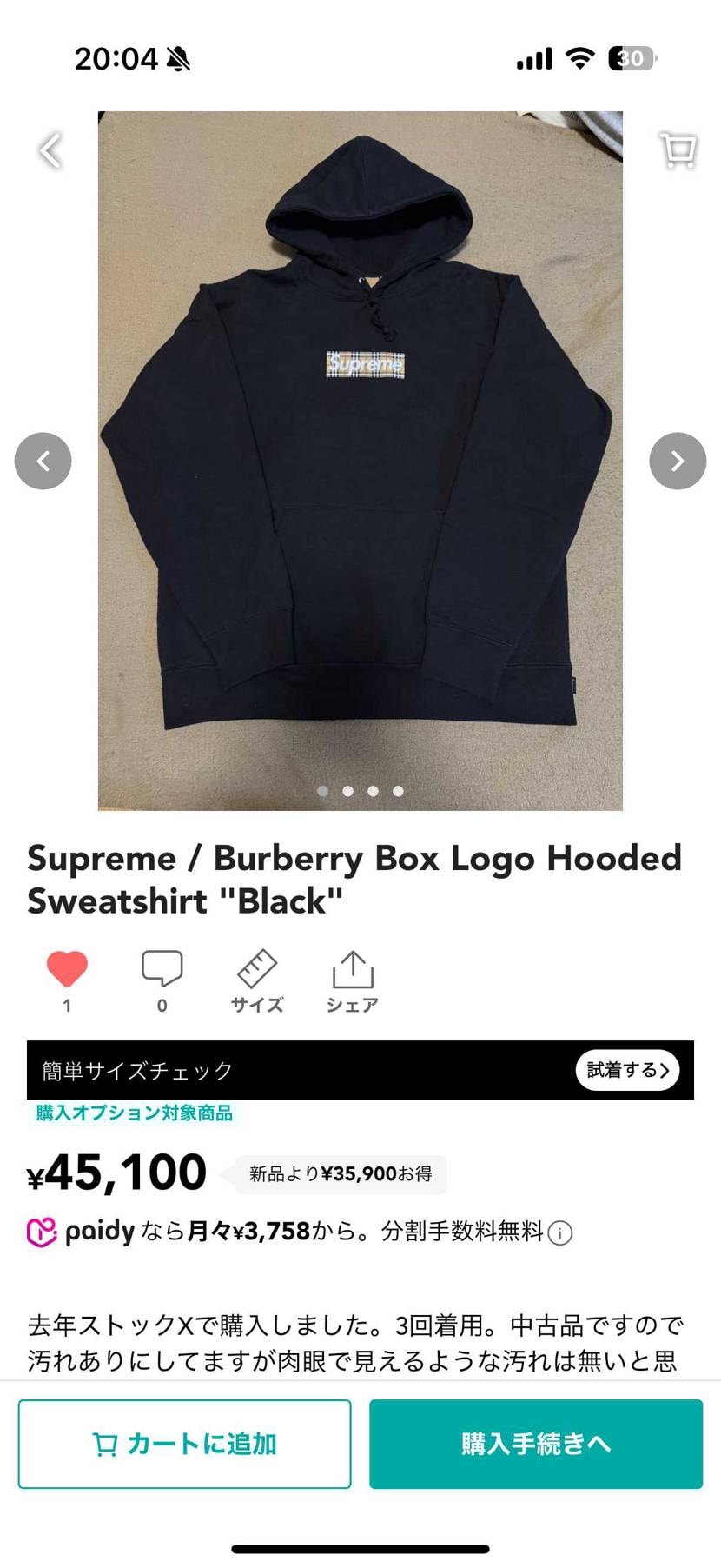721x1568 pixels.
Task: Tap the second carousel pagination dot
Action: [x=347, y=791]
